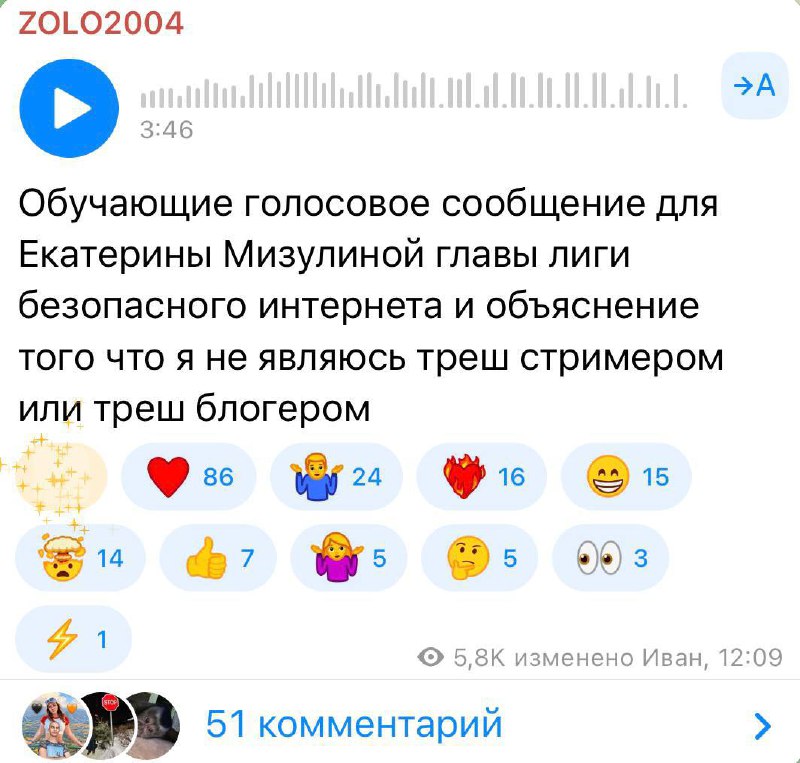Add a red heart reaction with 86
Screen dimensions: 800x763
[x=189, y=477]
